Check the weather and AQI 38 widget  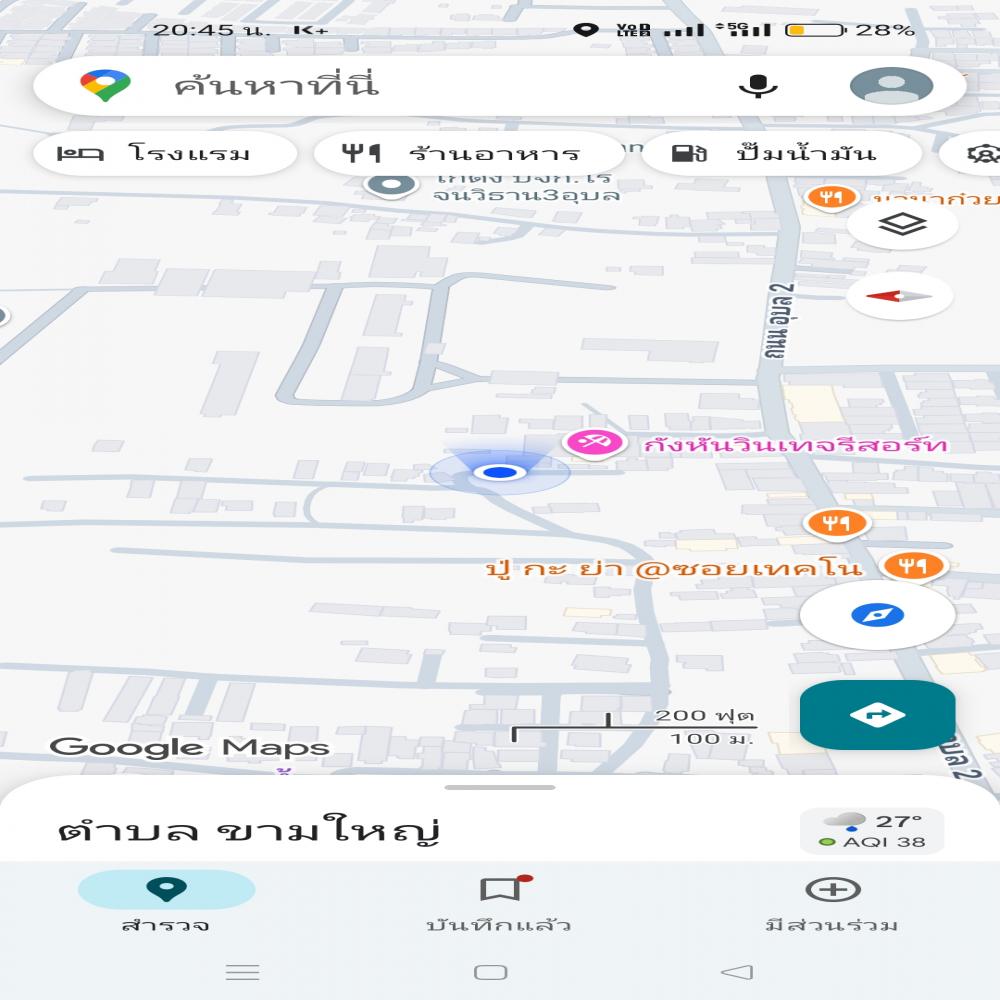(x=872, y=831)
